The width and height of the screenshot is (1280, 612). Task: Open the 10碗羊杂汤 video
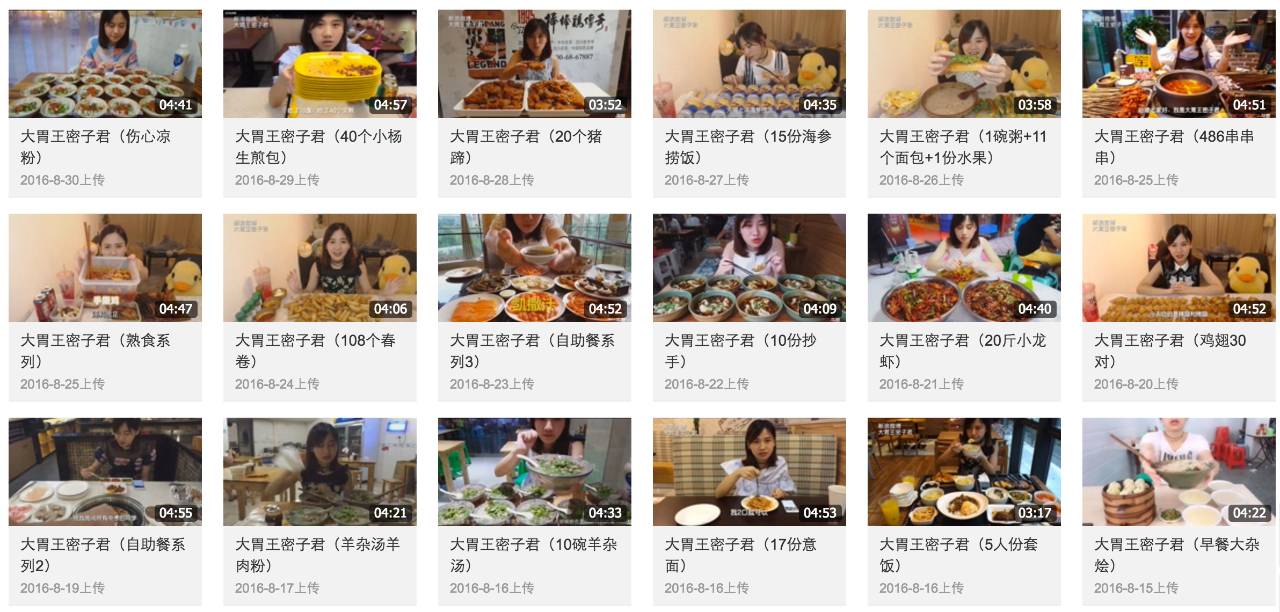point(534,472)
